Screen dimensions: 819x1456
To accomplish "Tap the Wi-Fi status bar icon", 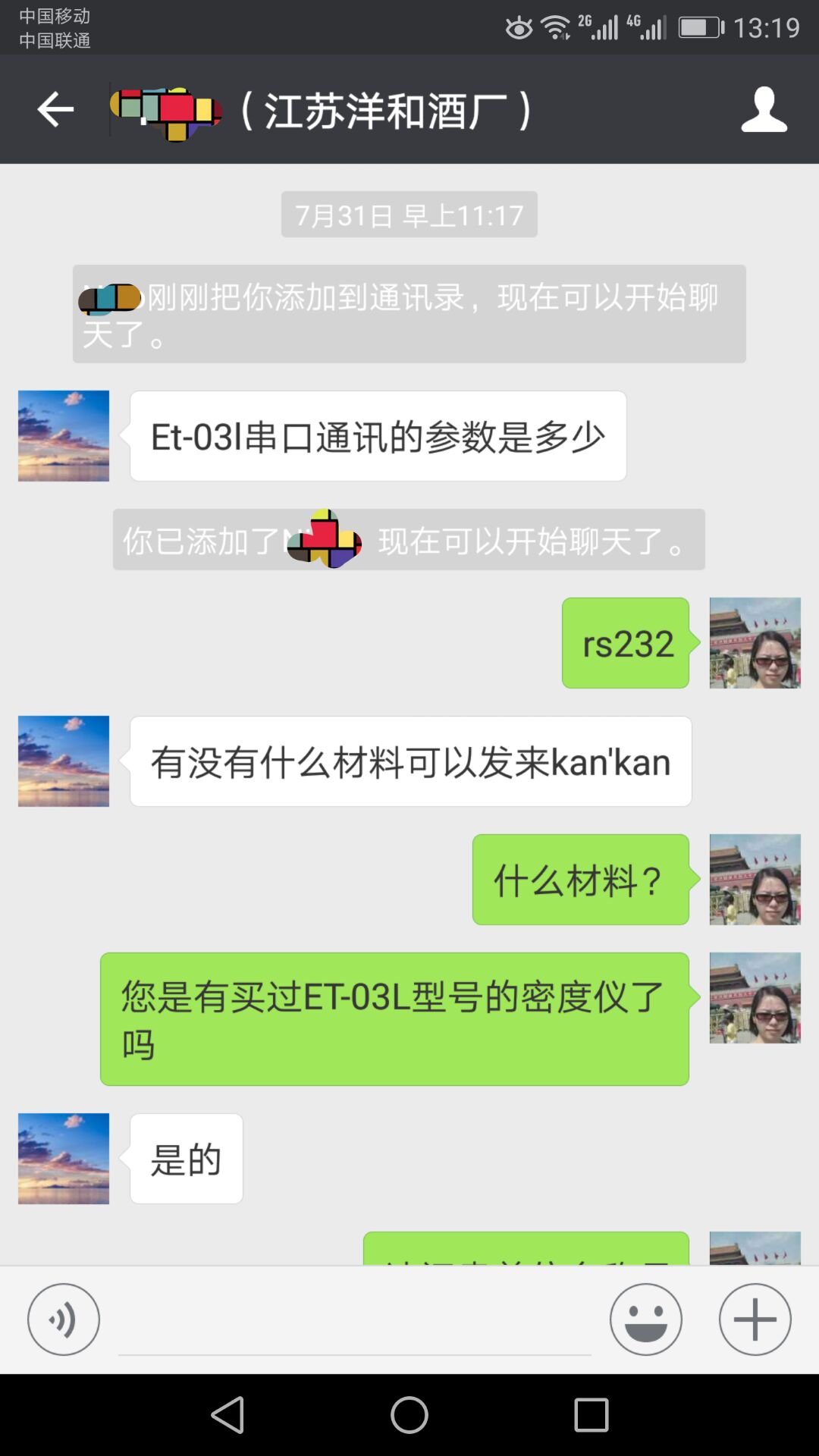I will pyautogui.click(x=557, y=27).
